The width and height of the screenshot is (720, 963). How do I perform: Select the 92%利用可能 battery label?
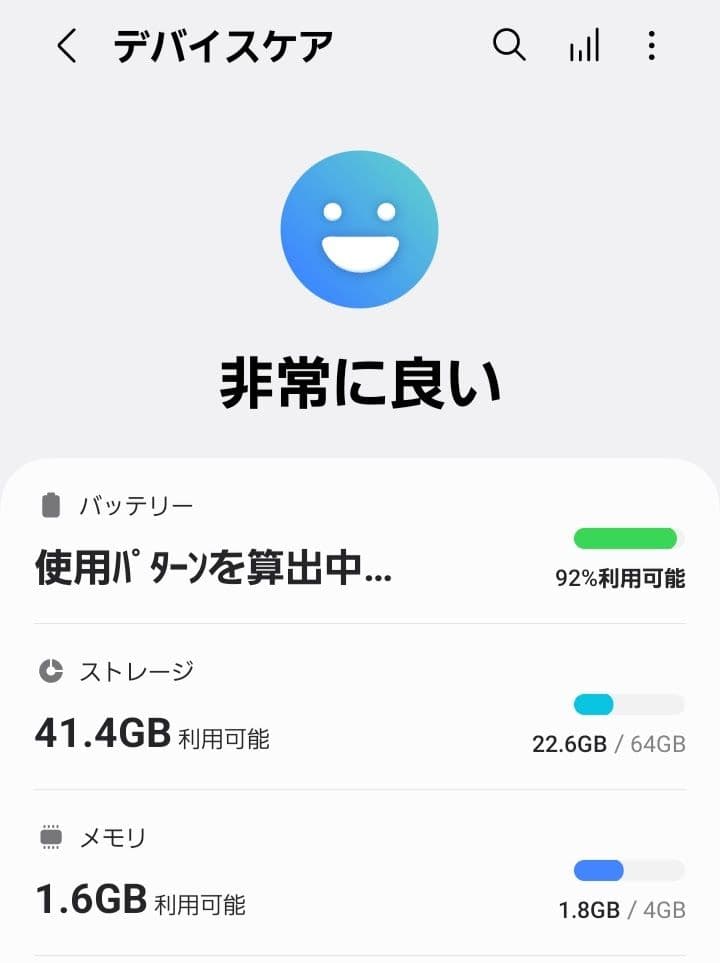pos(626,580)
